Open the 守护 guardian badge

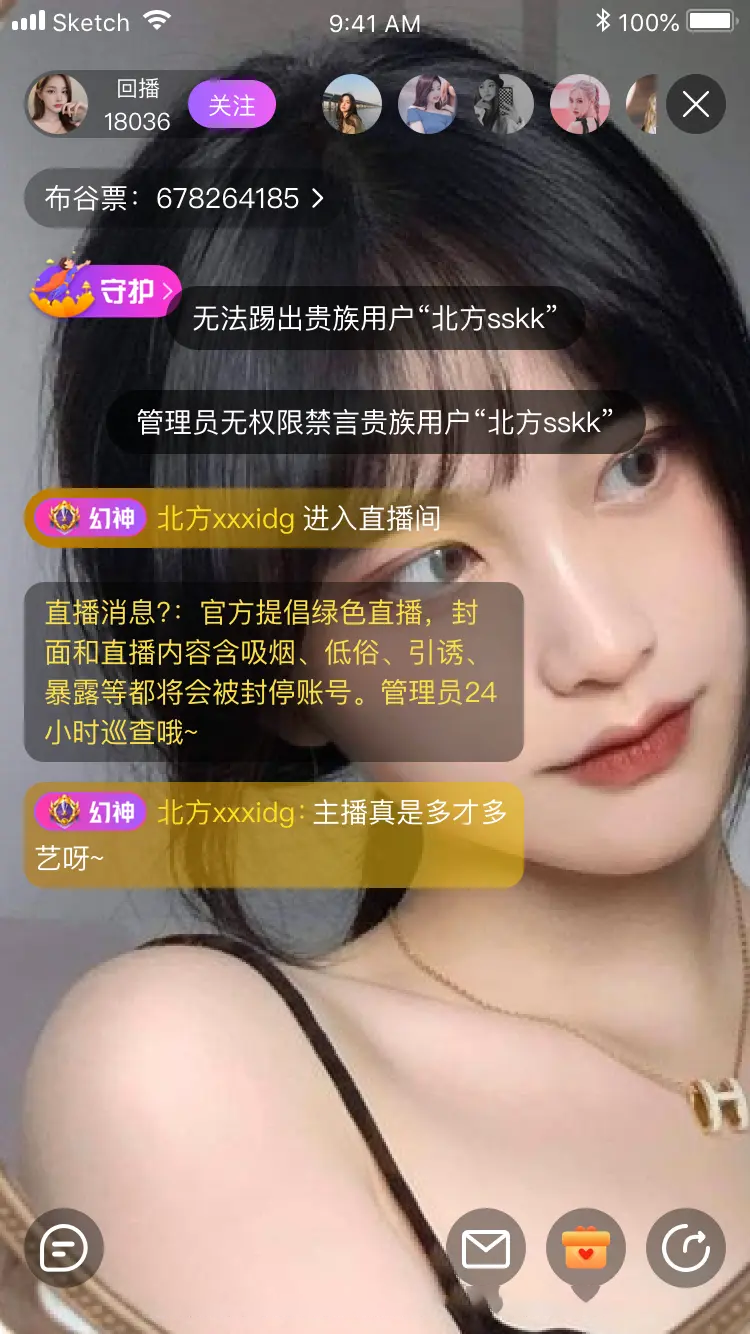click(x=106, y=291)
